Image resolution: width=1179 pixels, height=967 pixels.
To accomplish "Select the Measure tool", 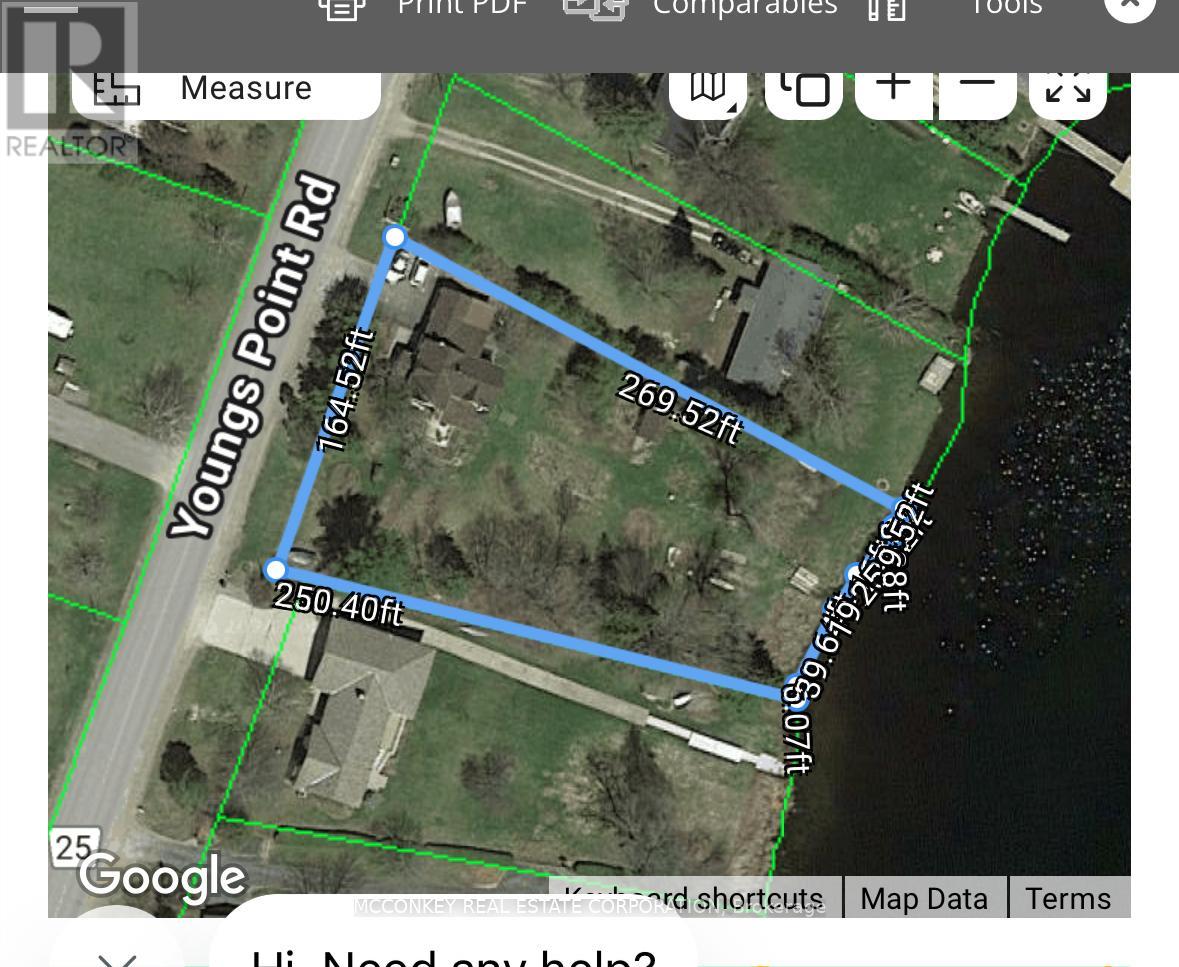I will pos(226,89).
